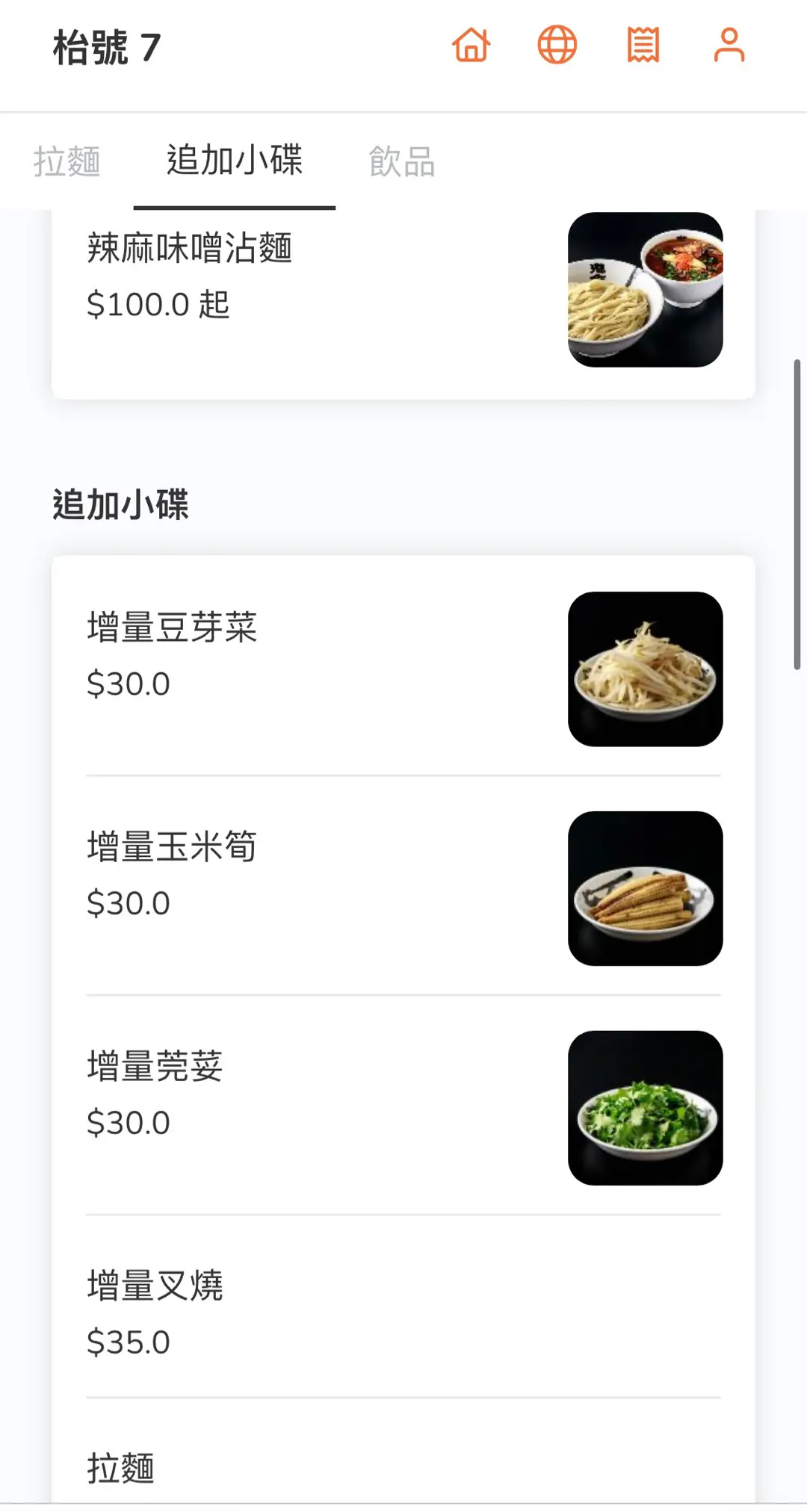Switch to the 飲品 tab
807x1512 pixels.
pyautogui.click(x=402, y=161)
